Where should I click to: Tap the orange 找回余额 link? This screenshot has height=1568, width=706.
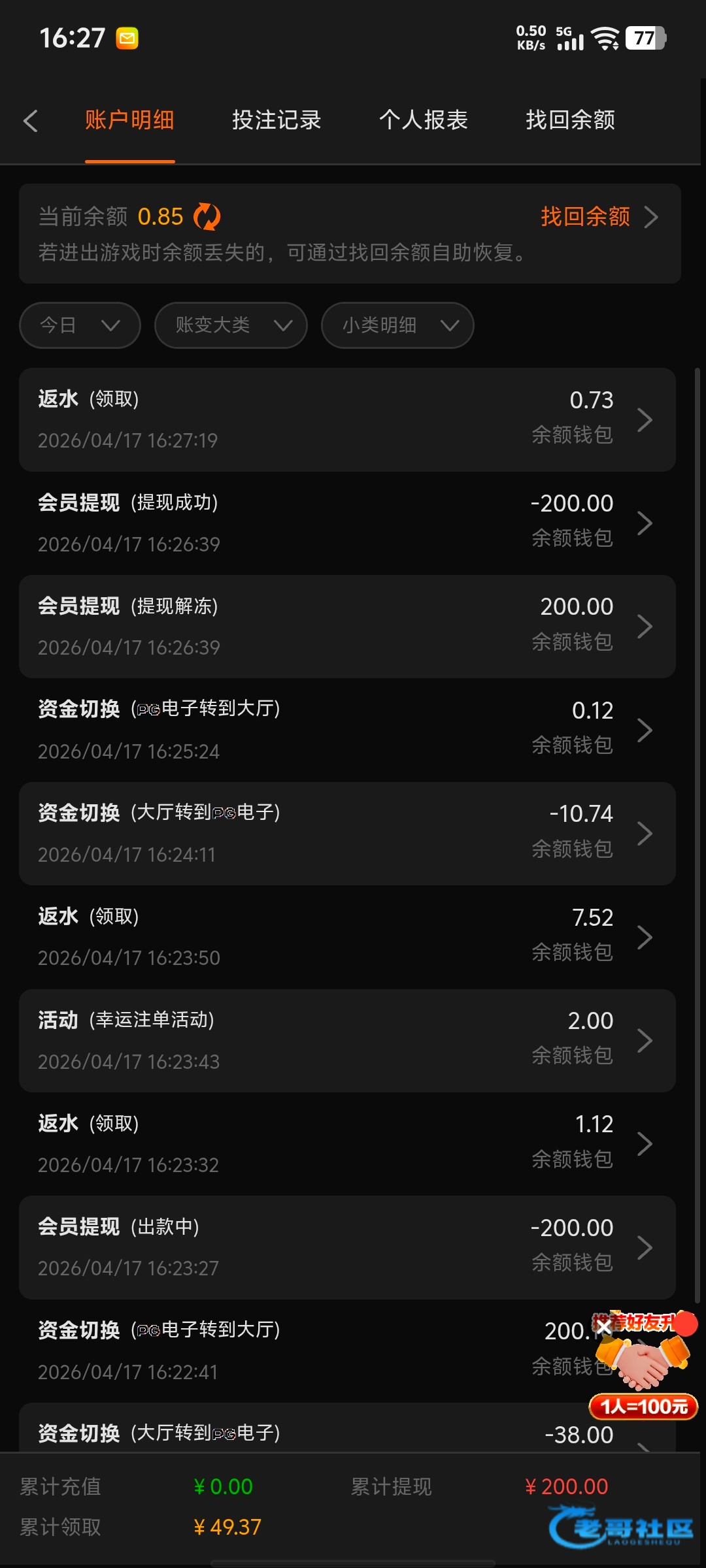[x=586, y=217]
